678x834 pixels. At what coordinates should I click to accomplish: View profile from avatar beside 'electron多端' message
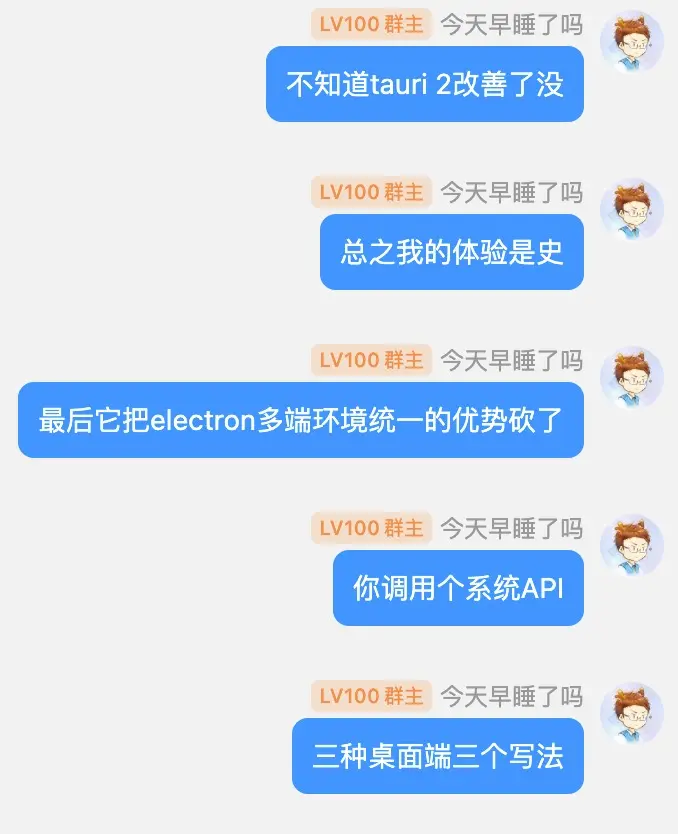point(631,378)
